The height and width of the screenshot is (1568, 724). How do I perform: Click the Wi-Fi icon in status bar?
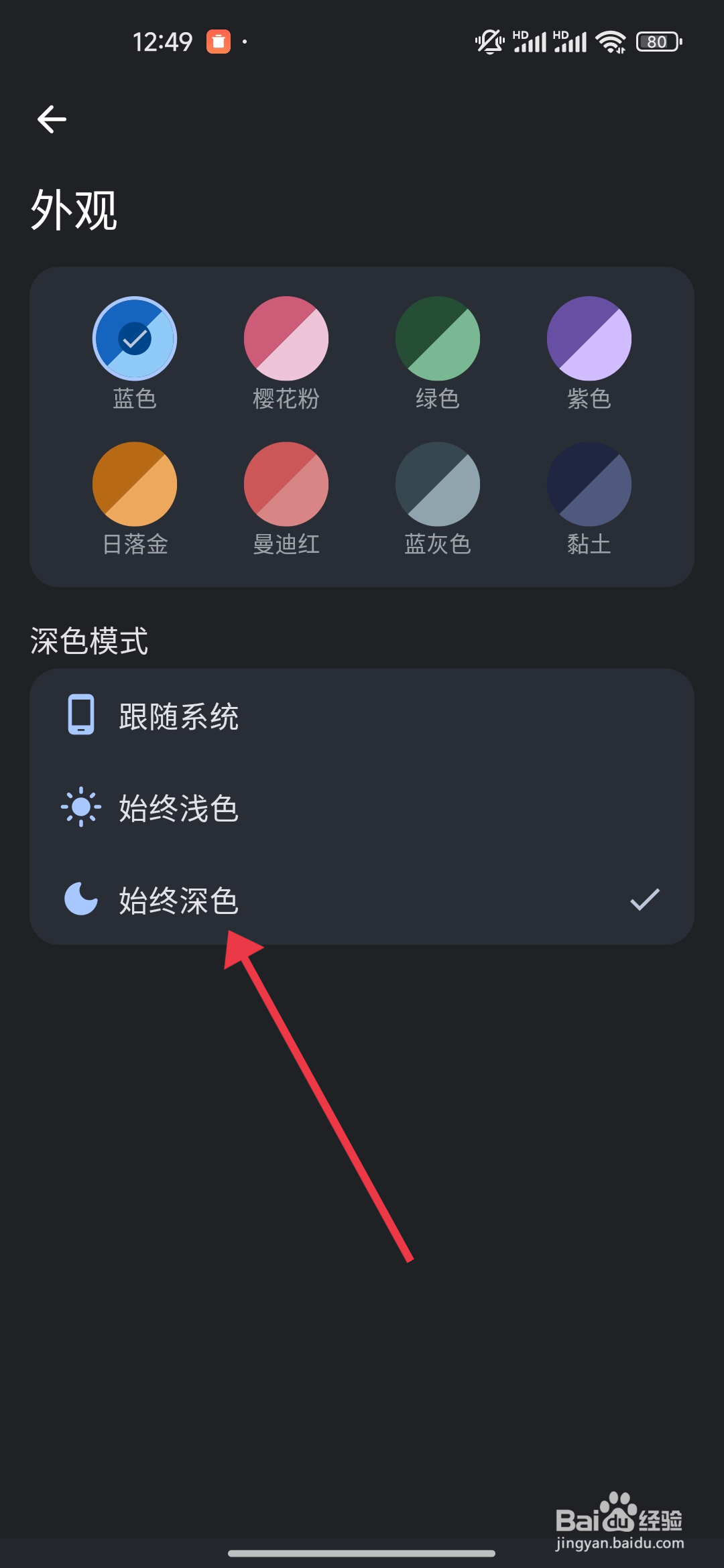[x=611, y=42]
